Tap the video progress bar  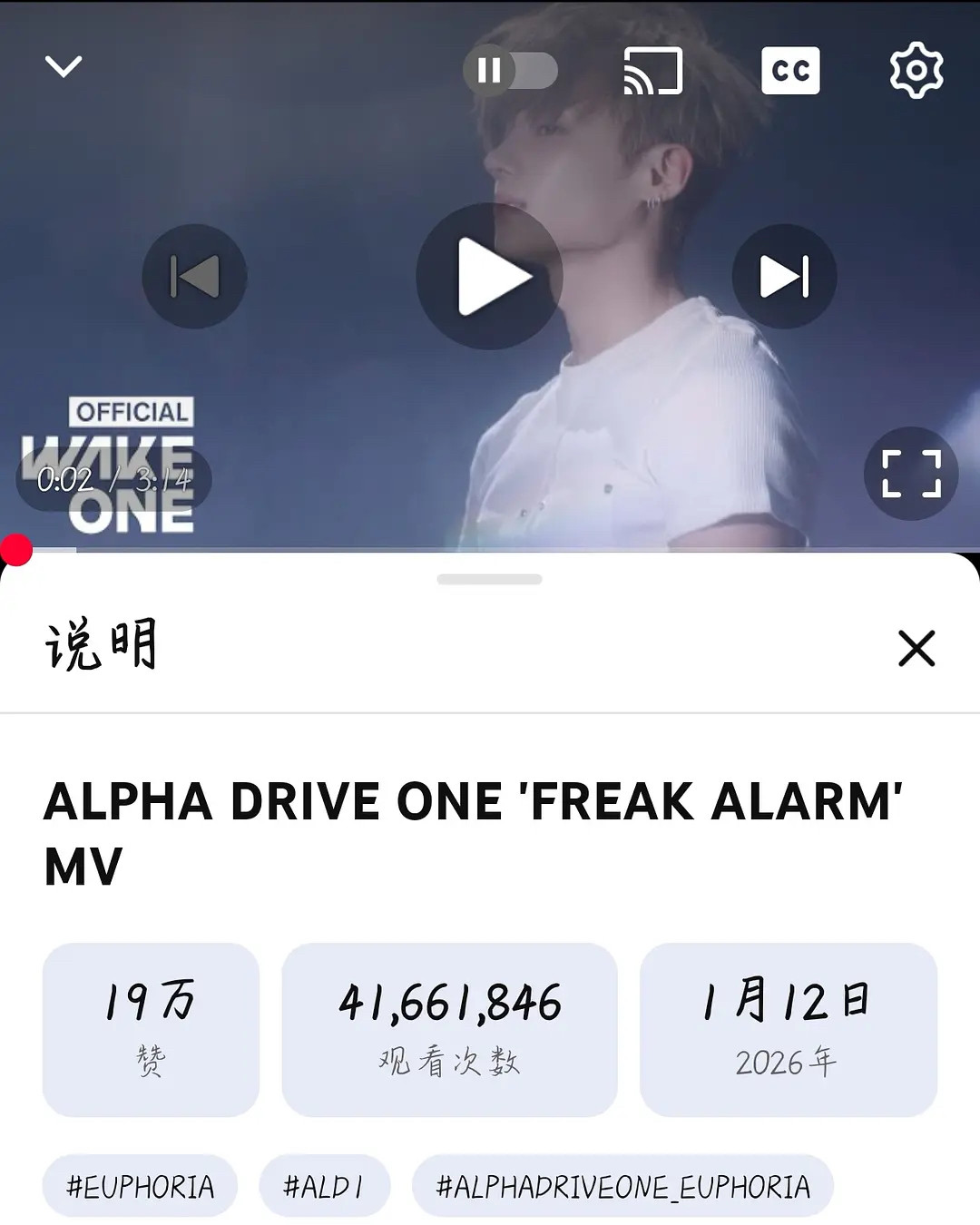coord(490,550)
